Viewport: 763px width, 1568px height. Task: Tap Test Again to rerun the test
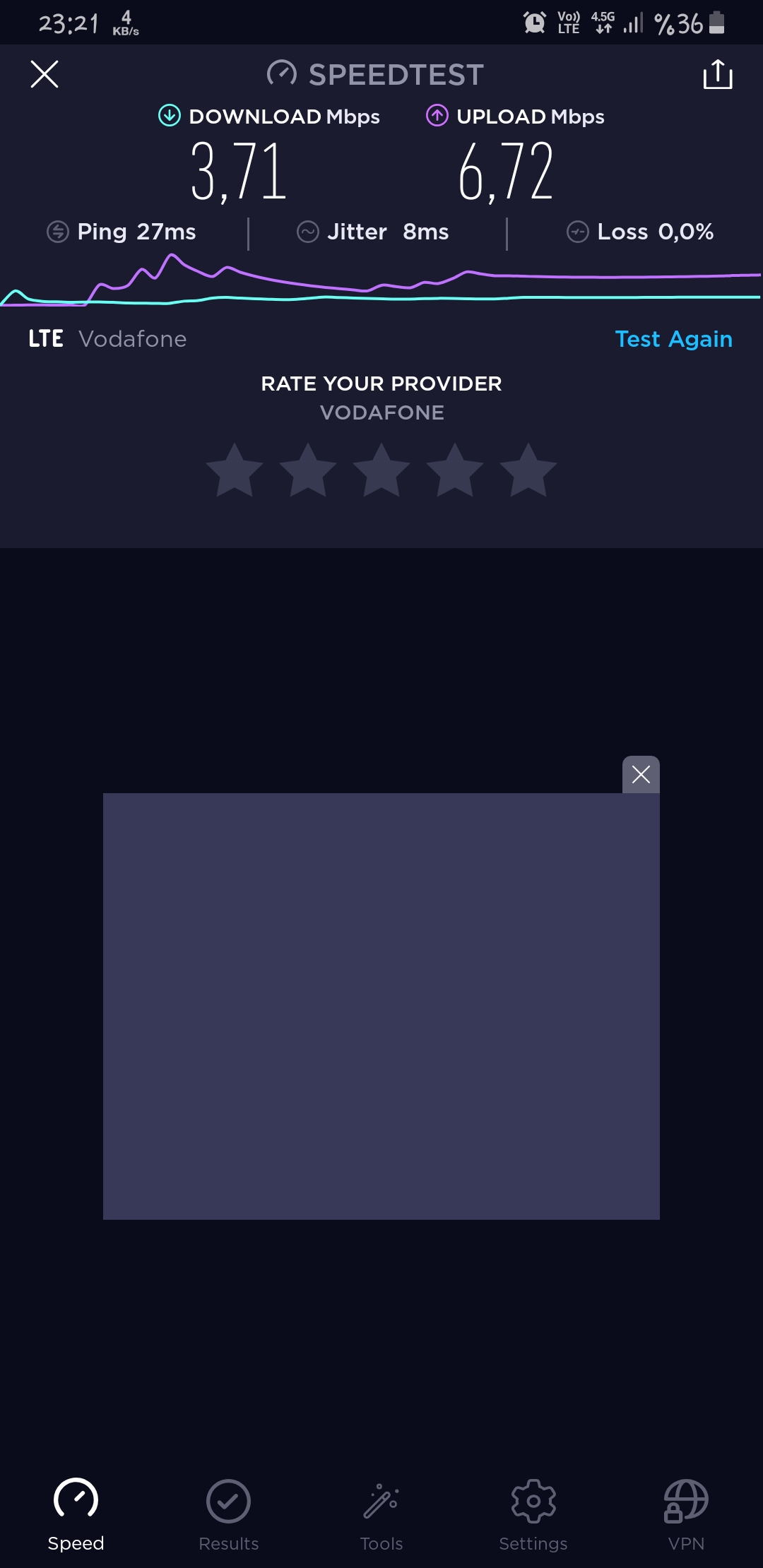click(x=673, y=339)
